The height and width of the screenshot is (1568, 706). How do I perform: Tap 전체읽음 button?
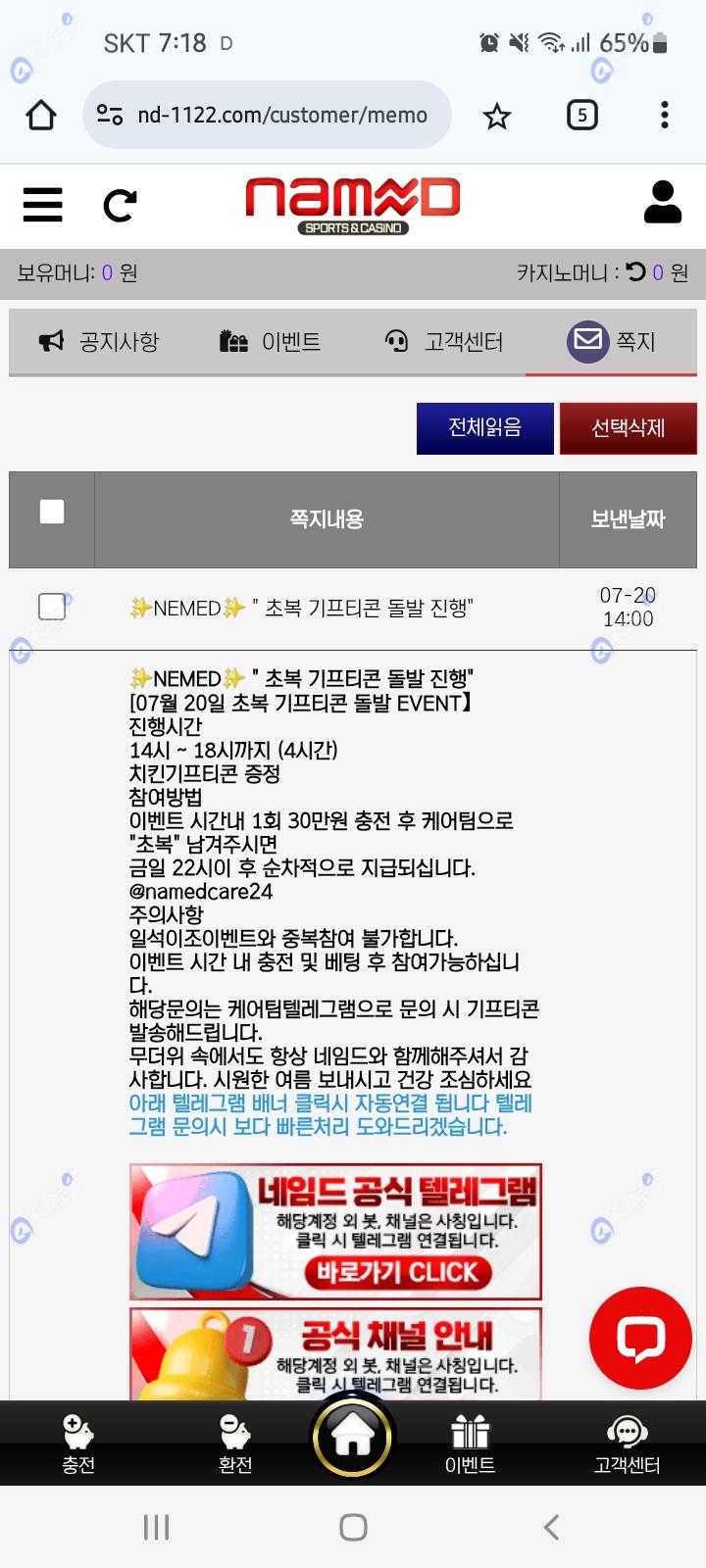(484, 428)
